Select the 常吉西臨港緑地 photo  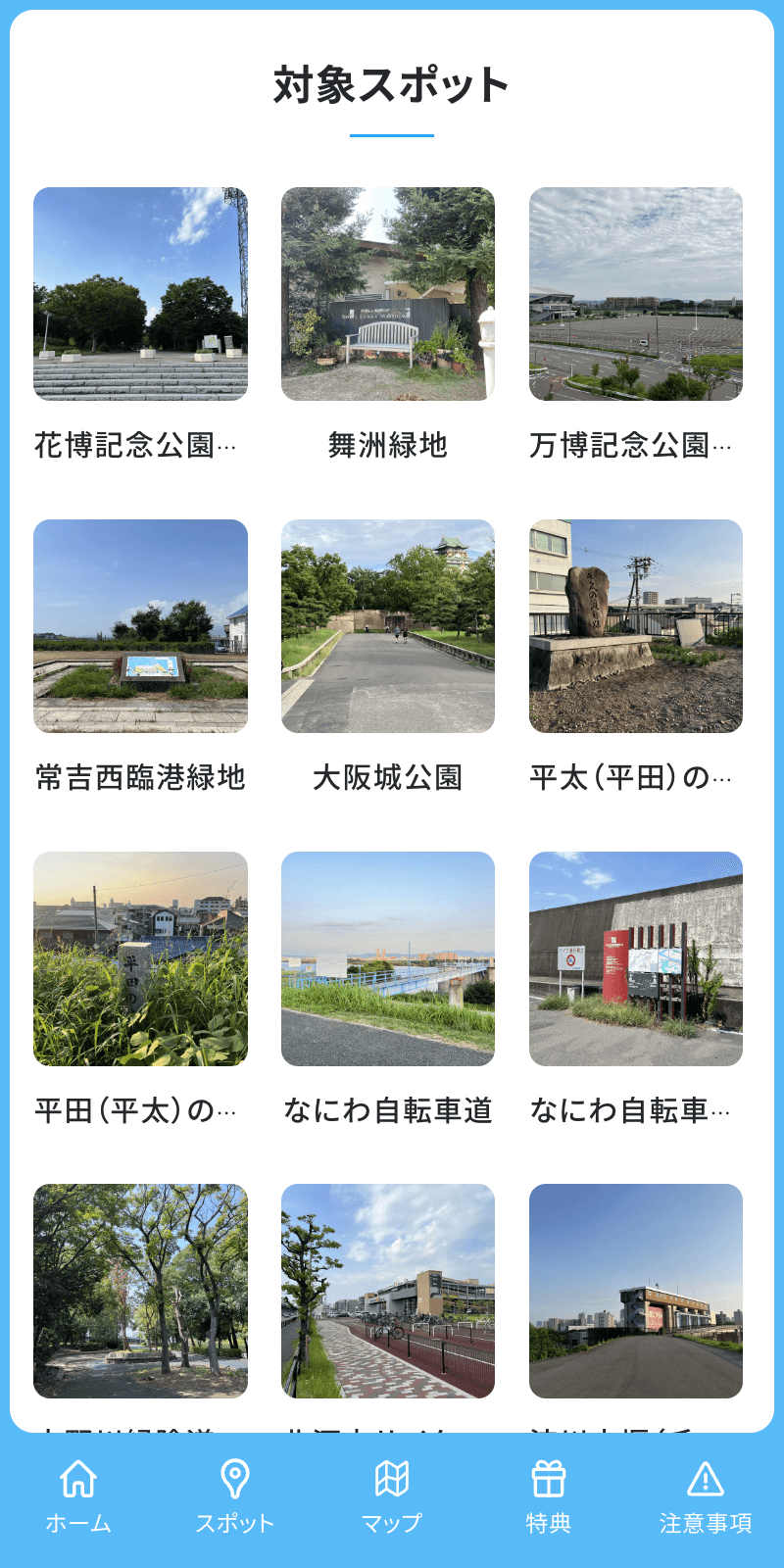tap(141, 625)
